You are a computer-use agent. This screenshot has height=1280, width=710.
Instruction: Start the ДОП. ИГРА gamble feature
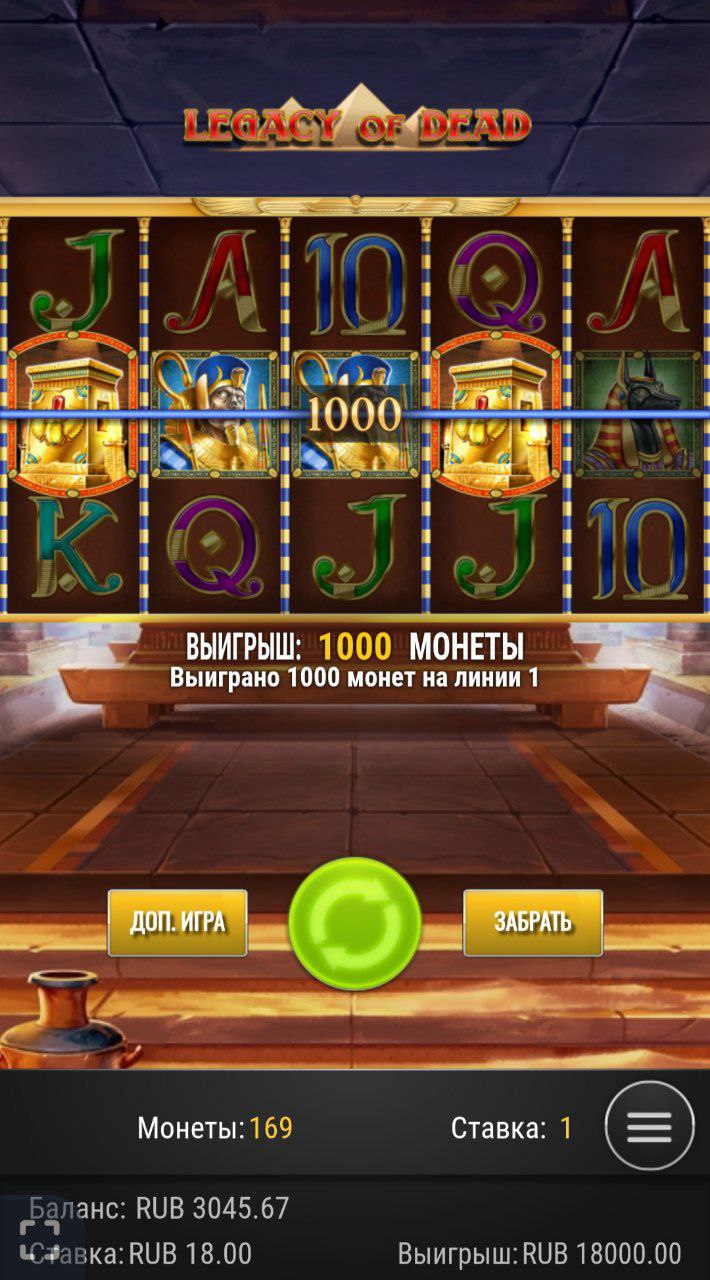[177, 922]
